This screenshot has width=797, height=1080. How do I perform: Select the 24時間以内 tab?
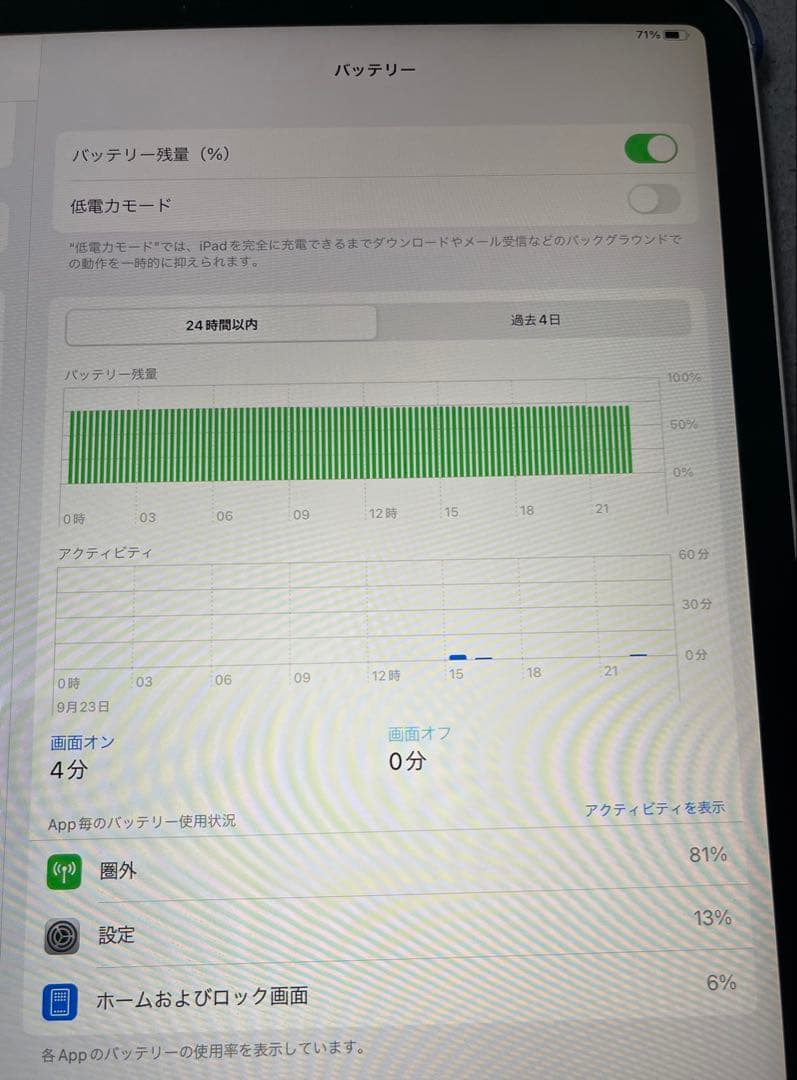pos(219,320)
